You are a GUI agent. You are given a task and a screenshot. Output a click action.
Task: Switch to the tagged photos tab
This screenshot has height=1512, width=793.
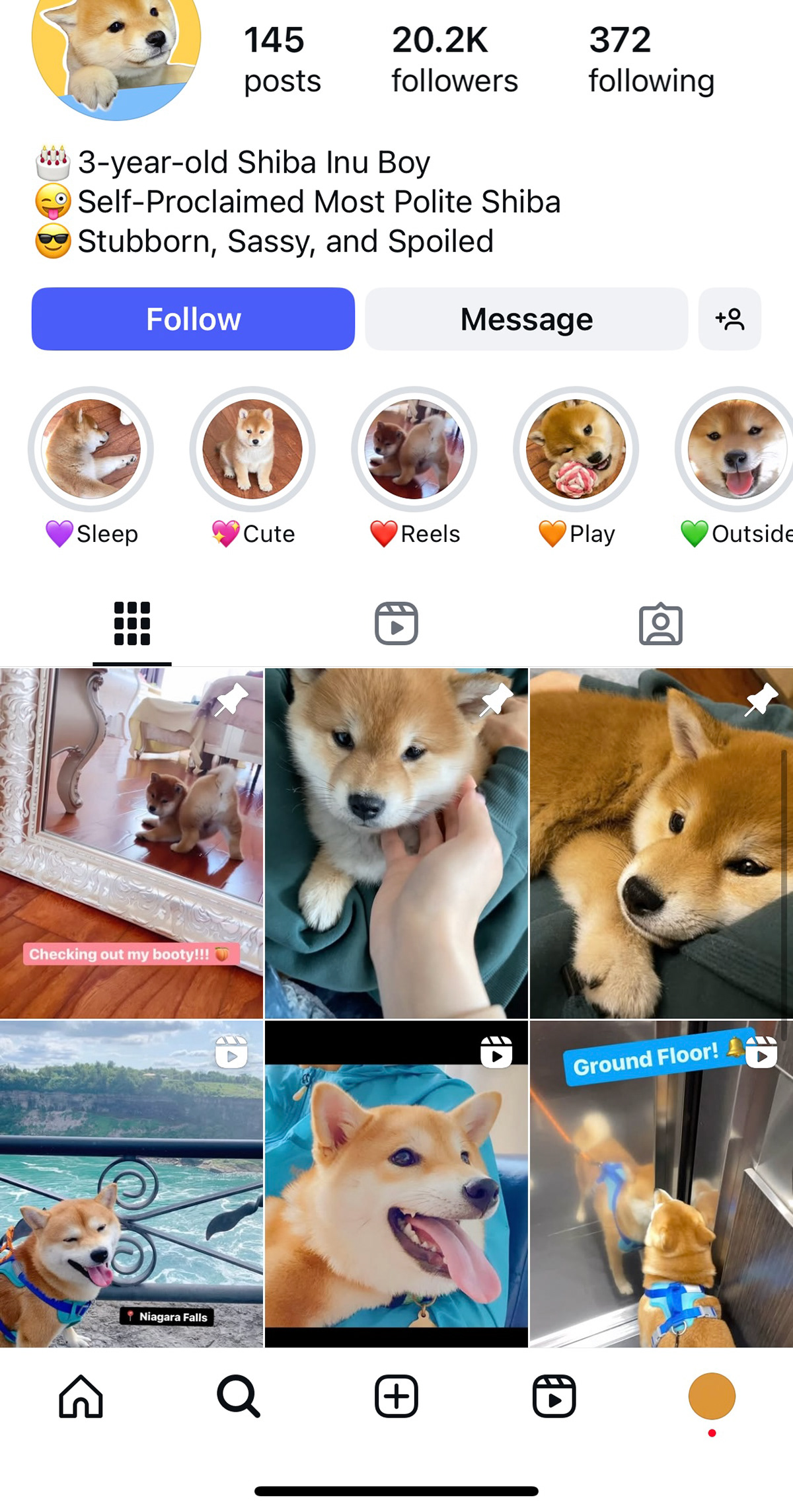661,623
